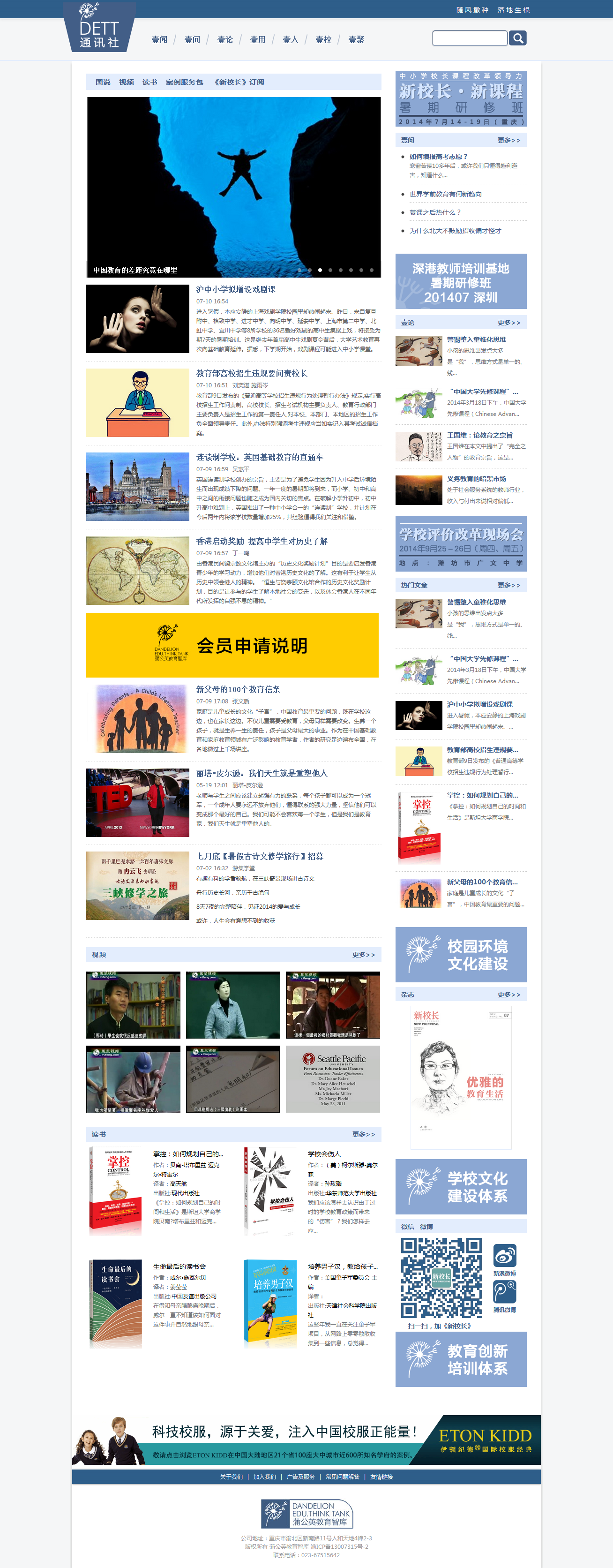
Task: Open the ETON KIDD school uniform banner
Action: pos(306,1440)
